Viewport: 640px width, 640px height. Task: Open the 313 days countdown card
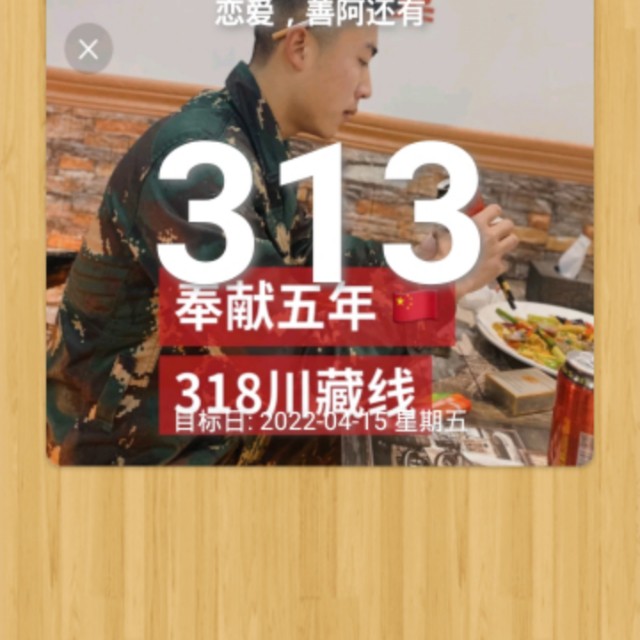pyautogui.click(x=320, y=233)
